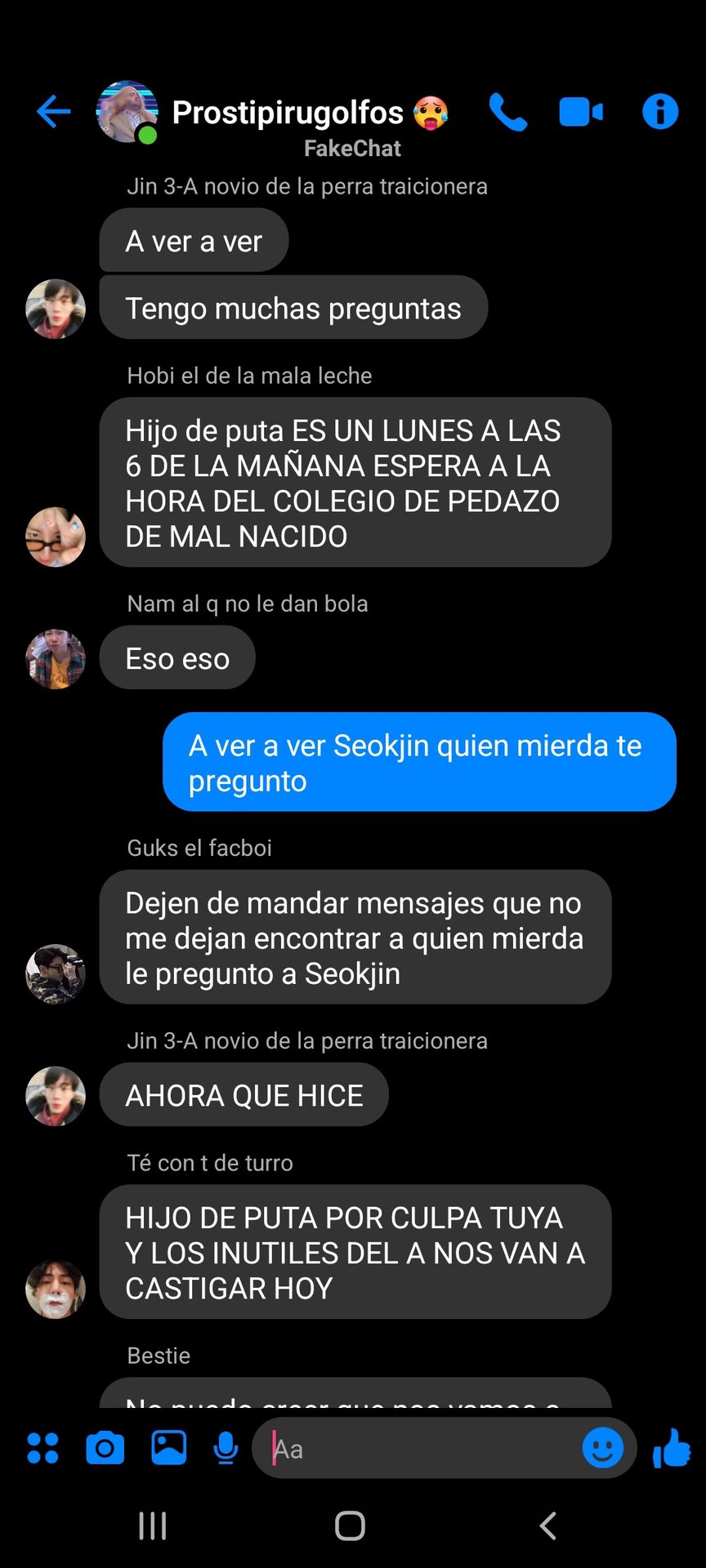
Task: Go back with the blue arrow
Action: pos(54,112)
